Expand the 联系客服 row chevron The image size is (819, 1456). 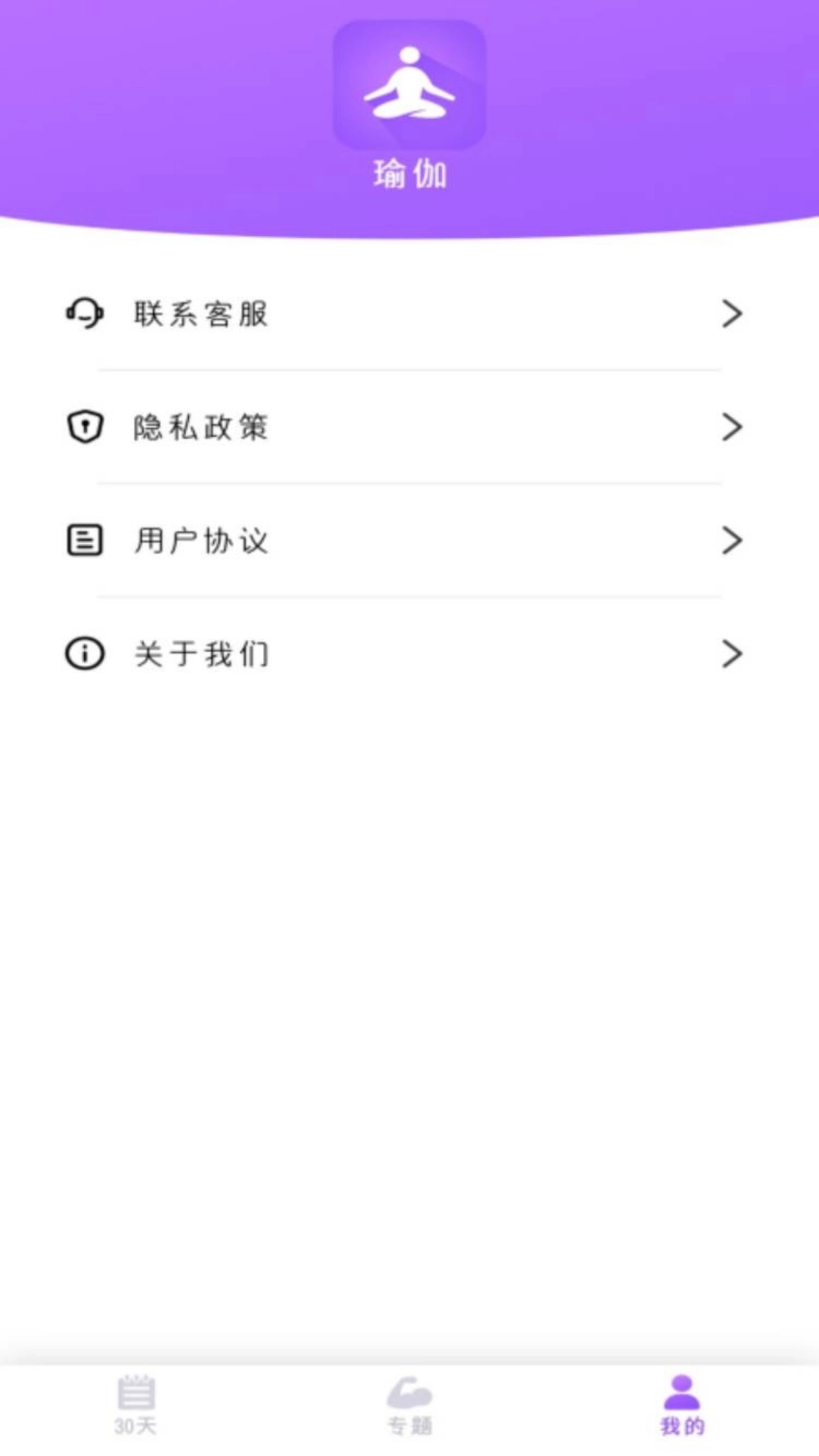click(x=731, y=313)
